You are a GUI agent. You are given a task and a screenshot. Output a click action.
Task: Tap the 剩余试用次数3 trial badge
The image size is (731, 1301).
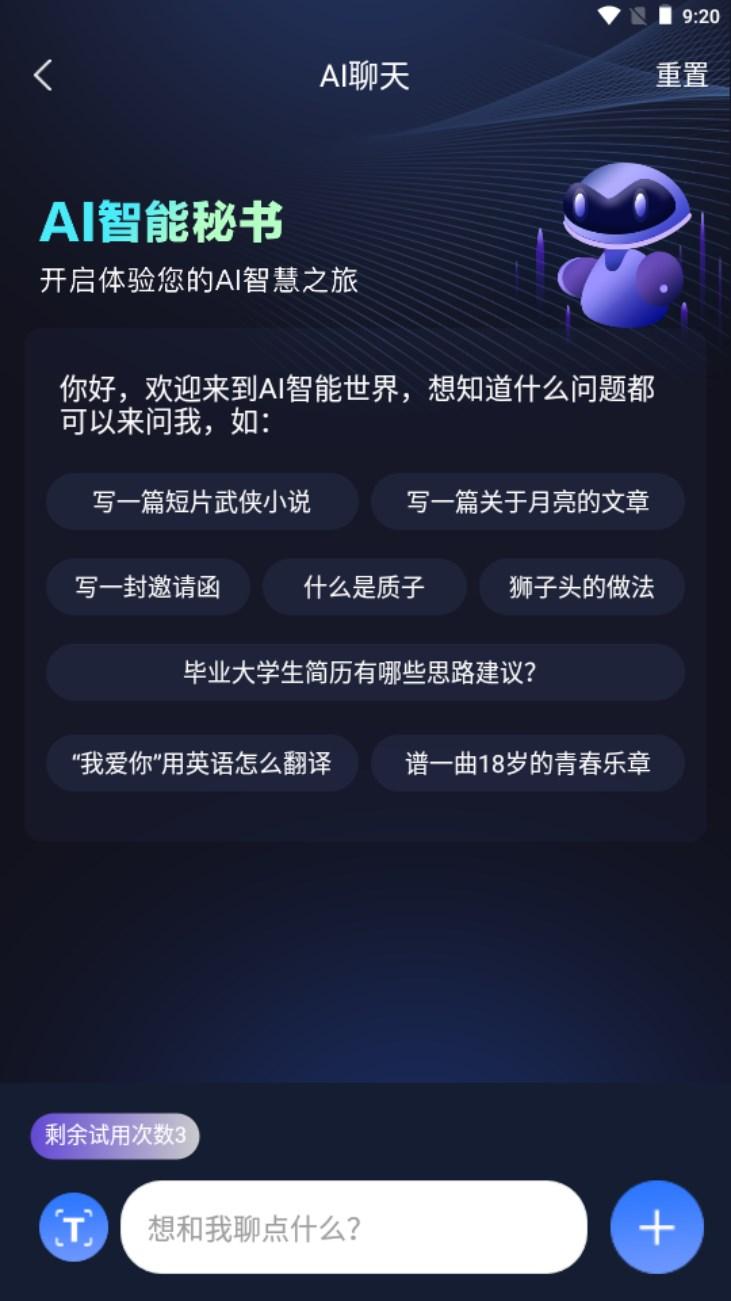click(x=115, y=1136)
